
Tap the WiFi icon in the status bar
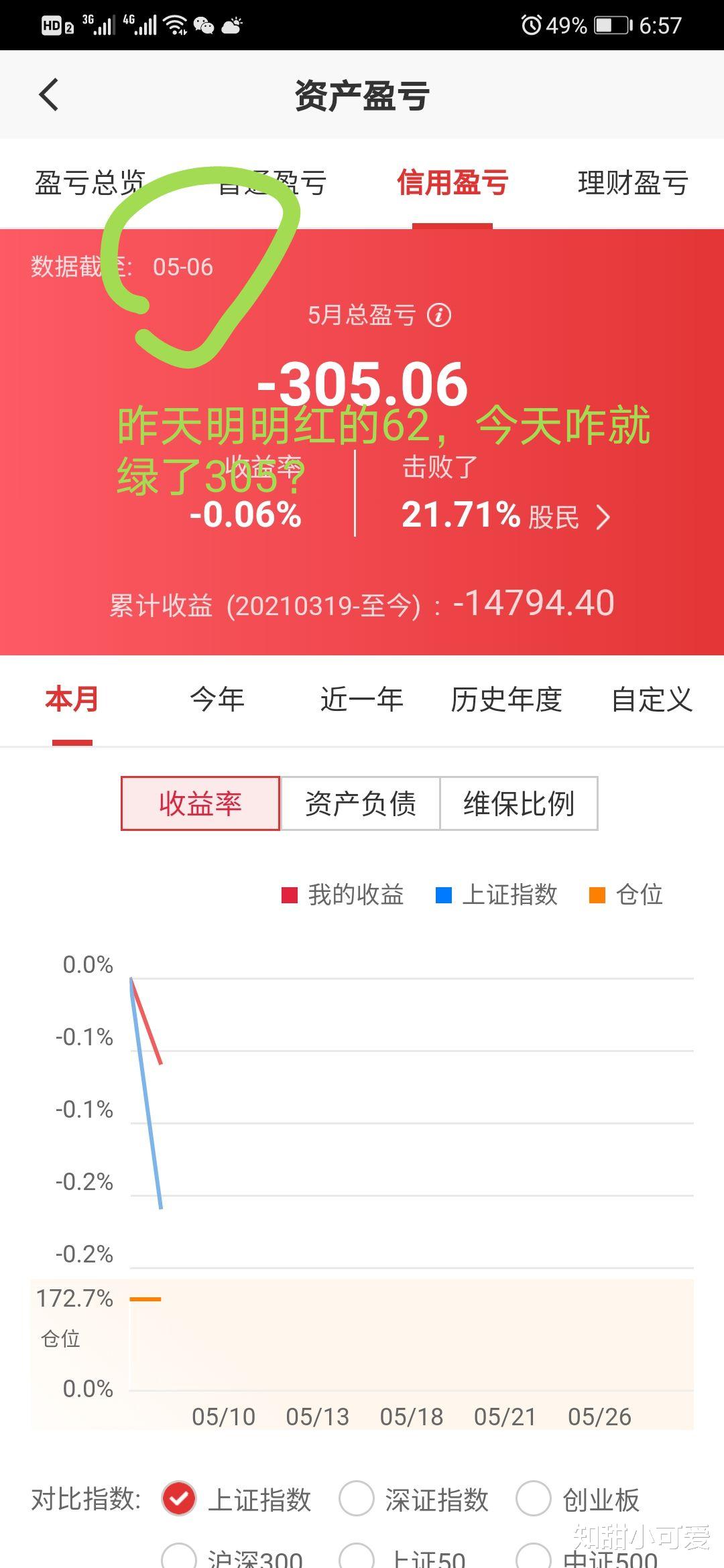coord(176,25)
